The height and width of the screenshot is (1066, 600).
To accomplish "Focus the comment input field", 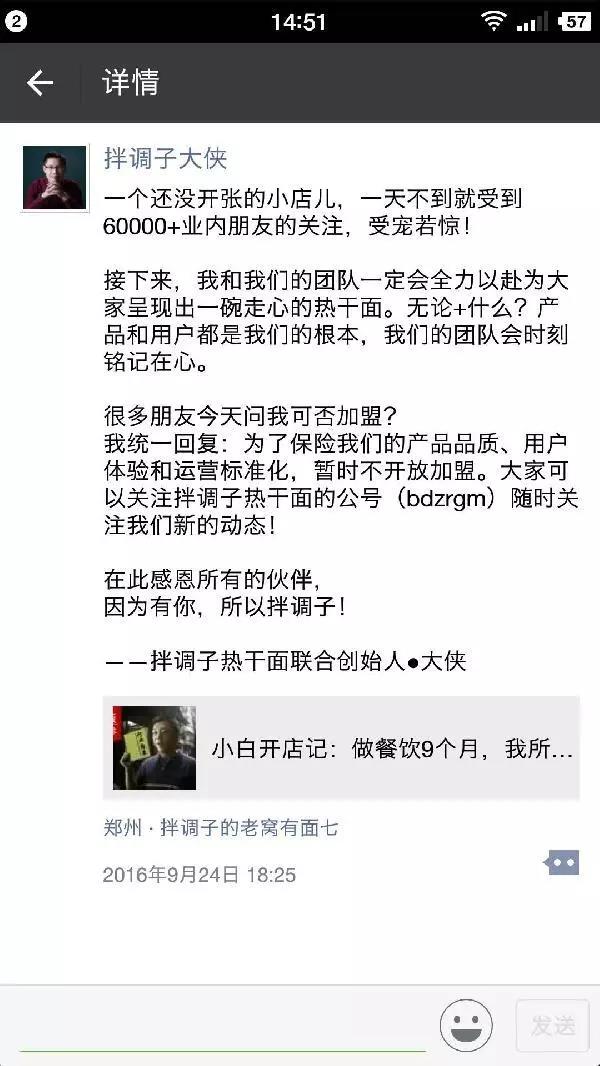I will tap(222, 1026).
